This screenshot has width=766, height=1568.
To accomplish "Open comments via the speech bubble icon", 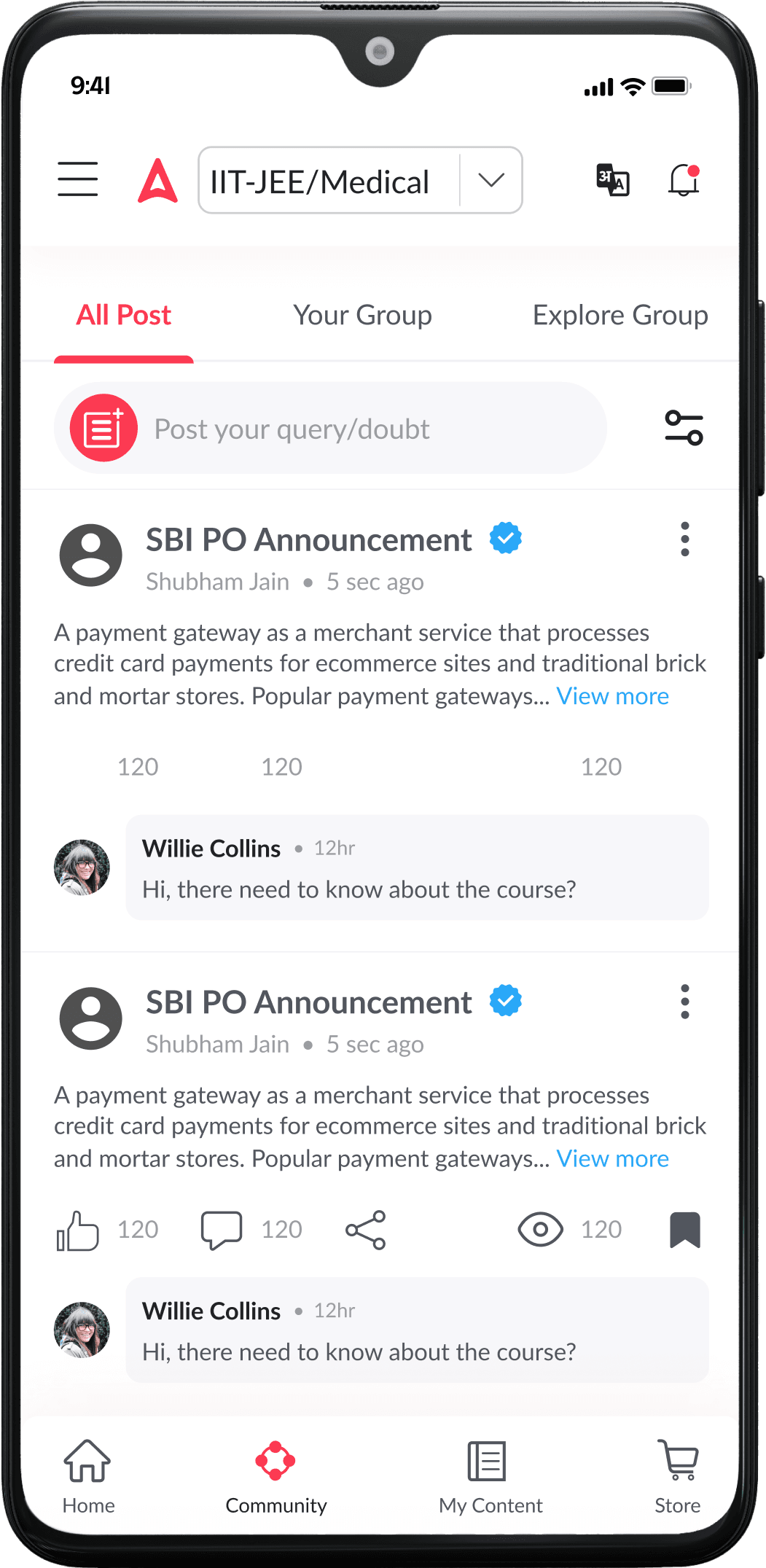I will point(222,1230).
